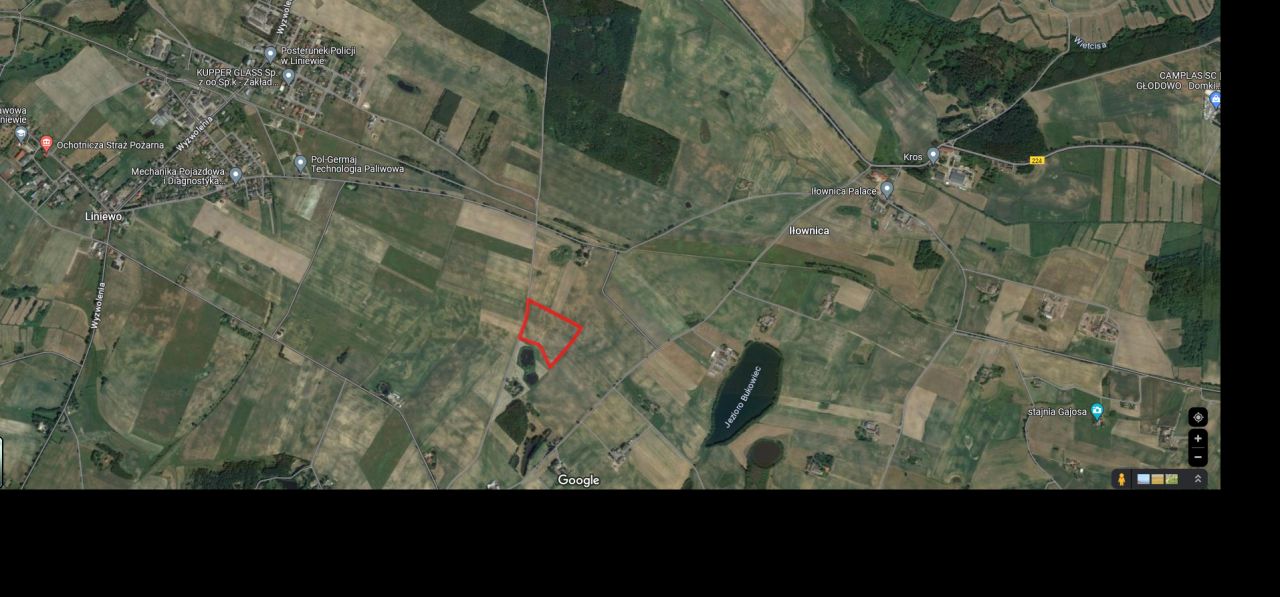Open the Kros place marker
Viewport: 1280px width, 597px height.
tap(933, 155)
